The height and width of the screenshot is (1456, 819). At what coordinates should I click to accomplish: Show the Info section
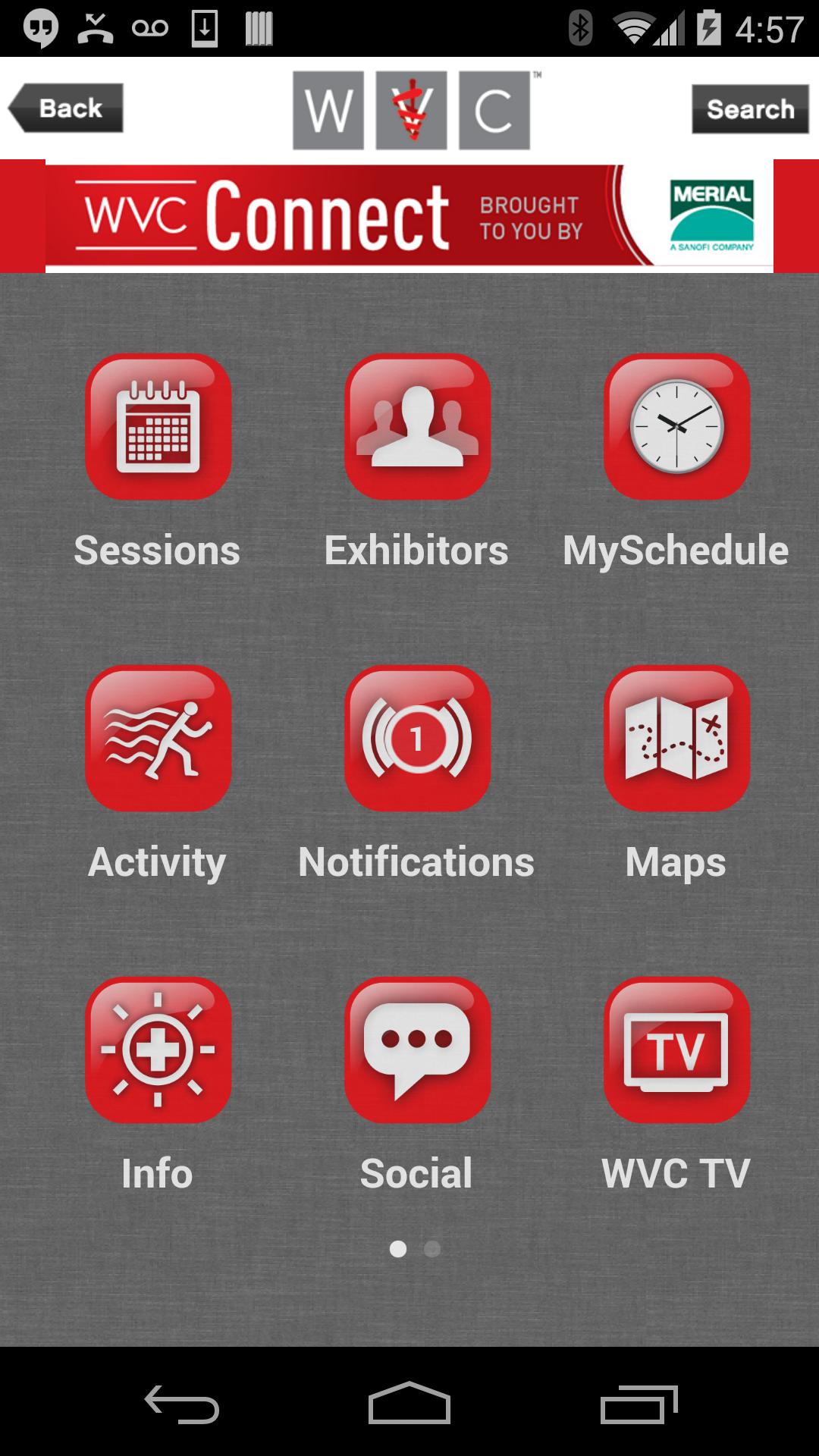(x=158, y=1050)
